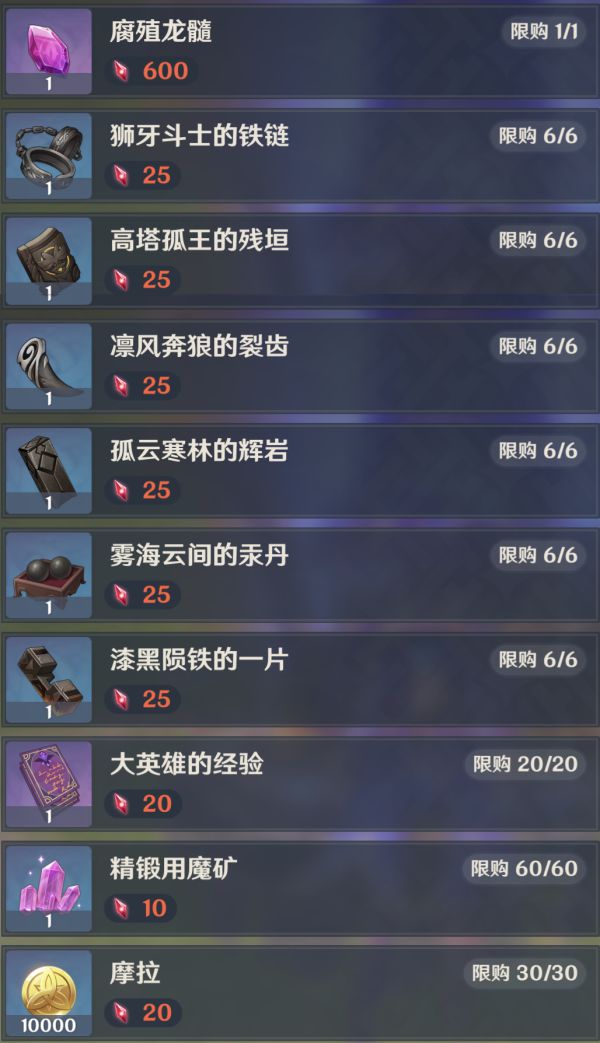Buy 大英雄的经验 for 20
600x1043 pixels.
[x=300, y=783]
